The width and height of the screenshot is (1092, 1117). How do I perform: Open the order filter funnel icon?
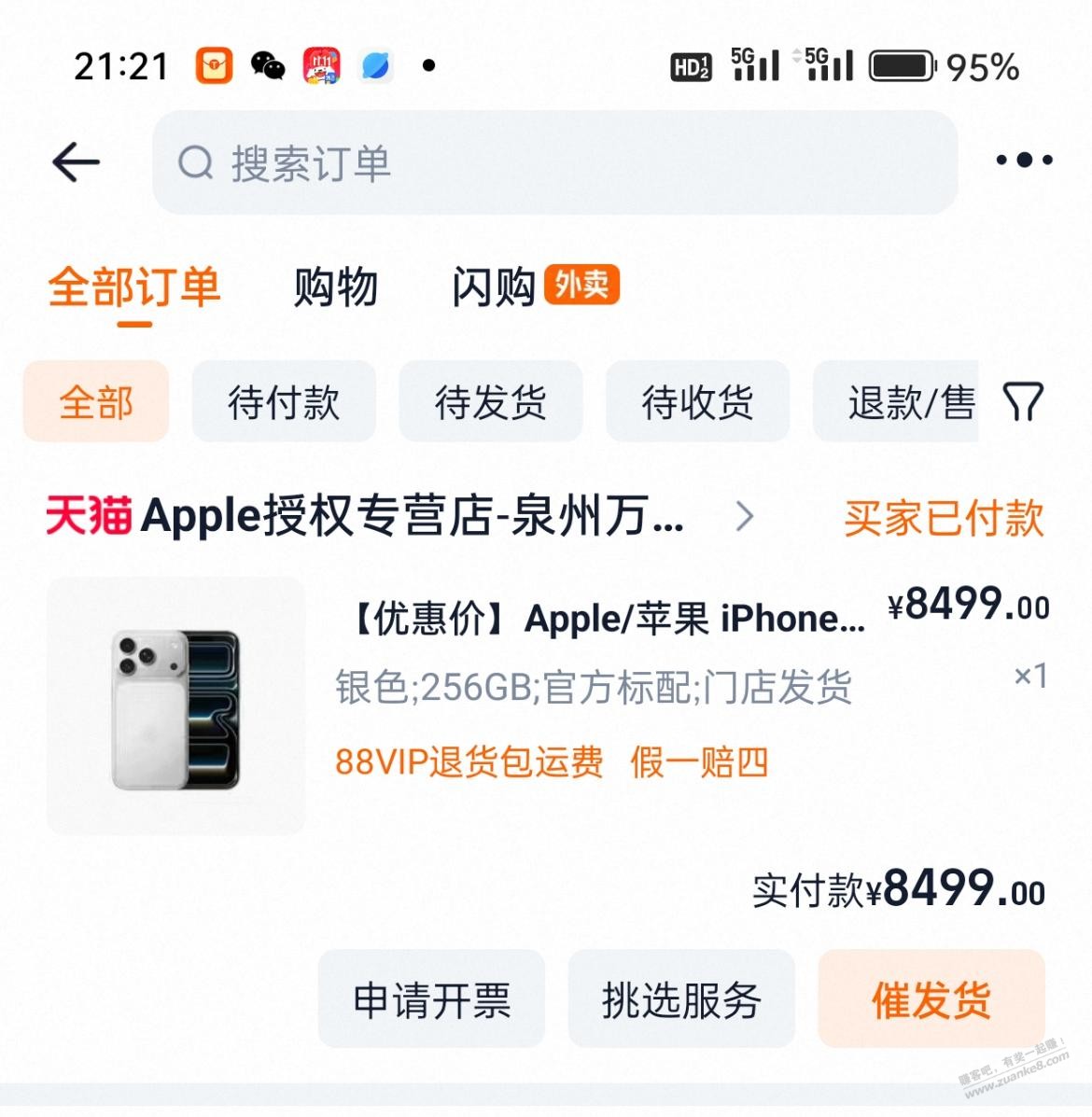tap(1022, 402)
